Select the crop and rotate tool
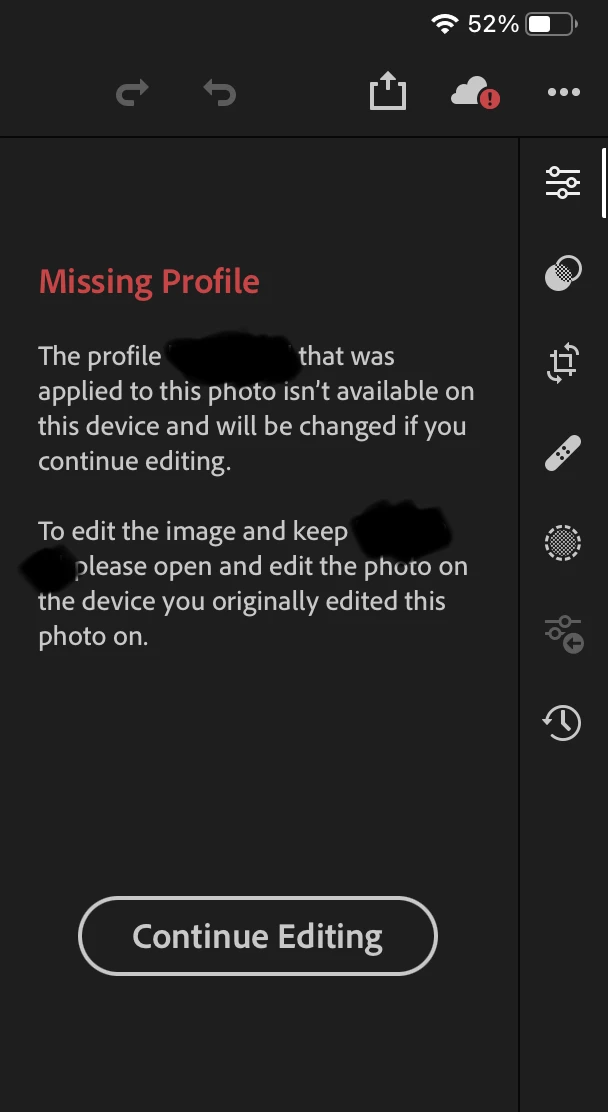This screenshot has width=608, height=1112. 563,362
